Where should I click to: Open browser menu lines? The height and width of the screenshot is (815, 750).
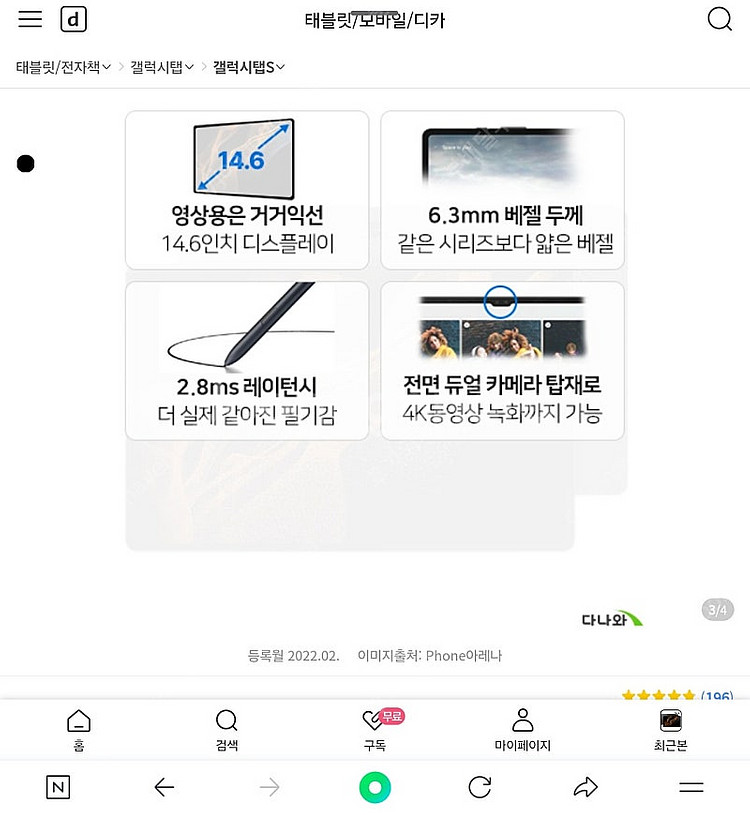[691, 788]
